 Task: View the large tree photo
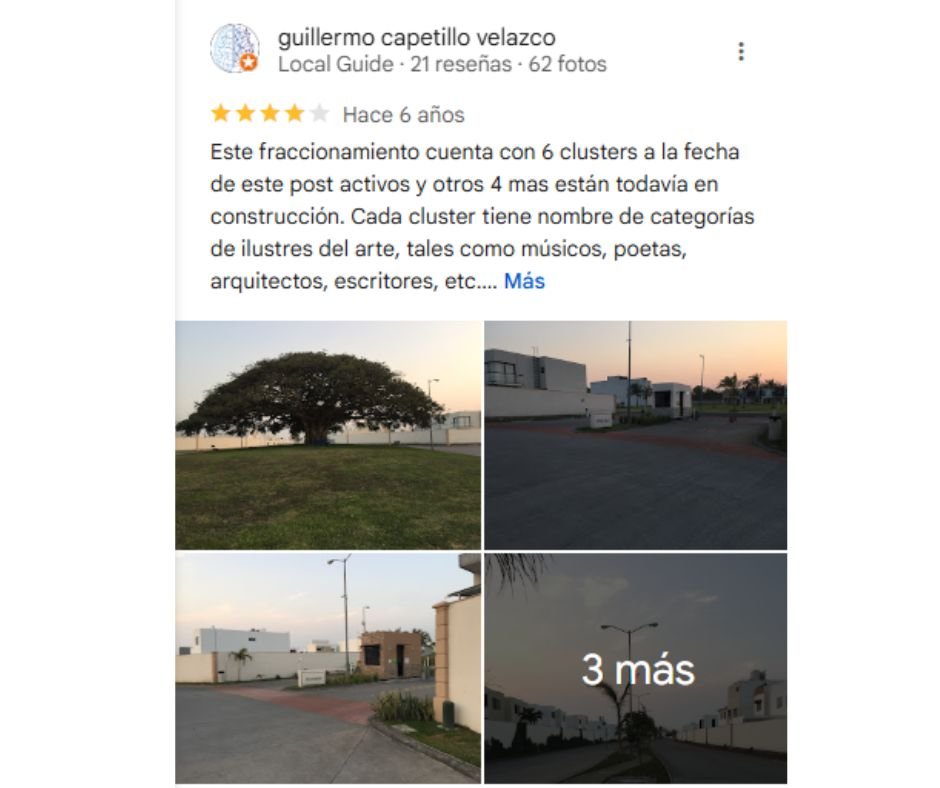pyautogui.click(x=327, y=435)
